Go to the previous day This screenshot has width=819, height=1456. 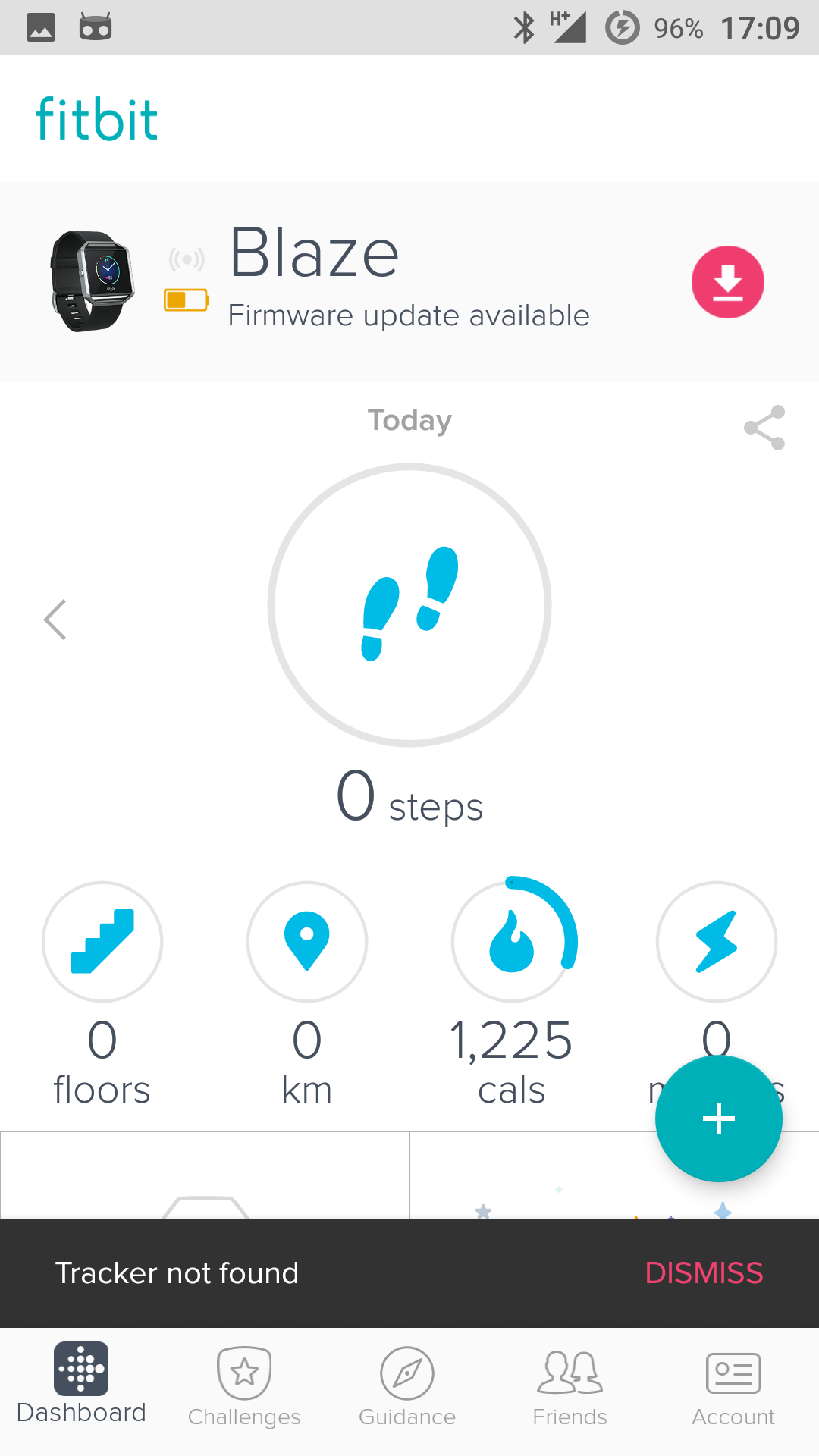[55, 620]
